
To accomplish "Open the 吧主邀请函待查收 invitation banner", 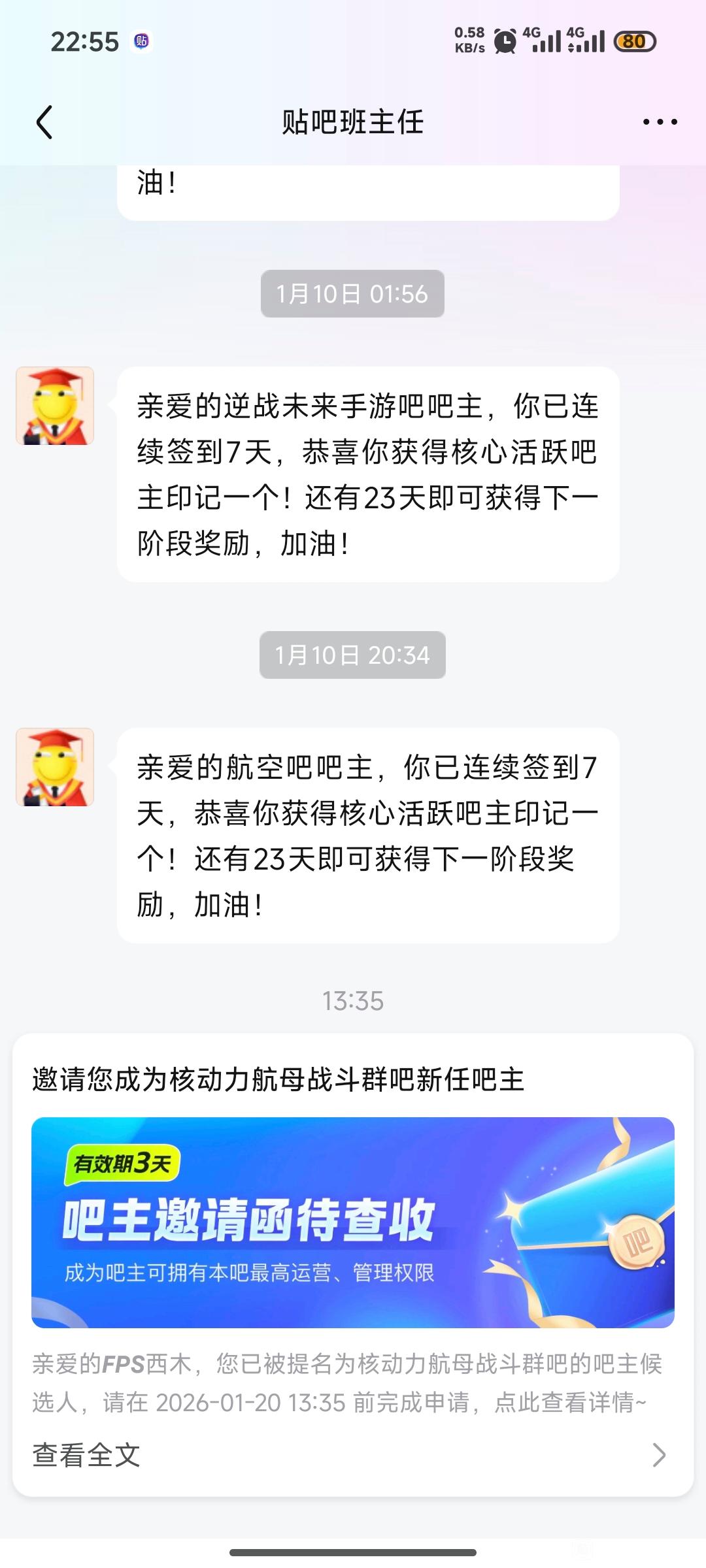I will [353, 1222].
